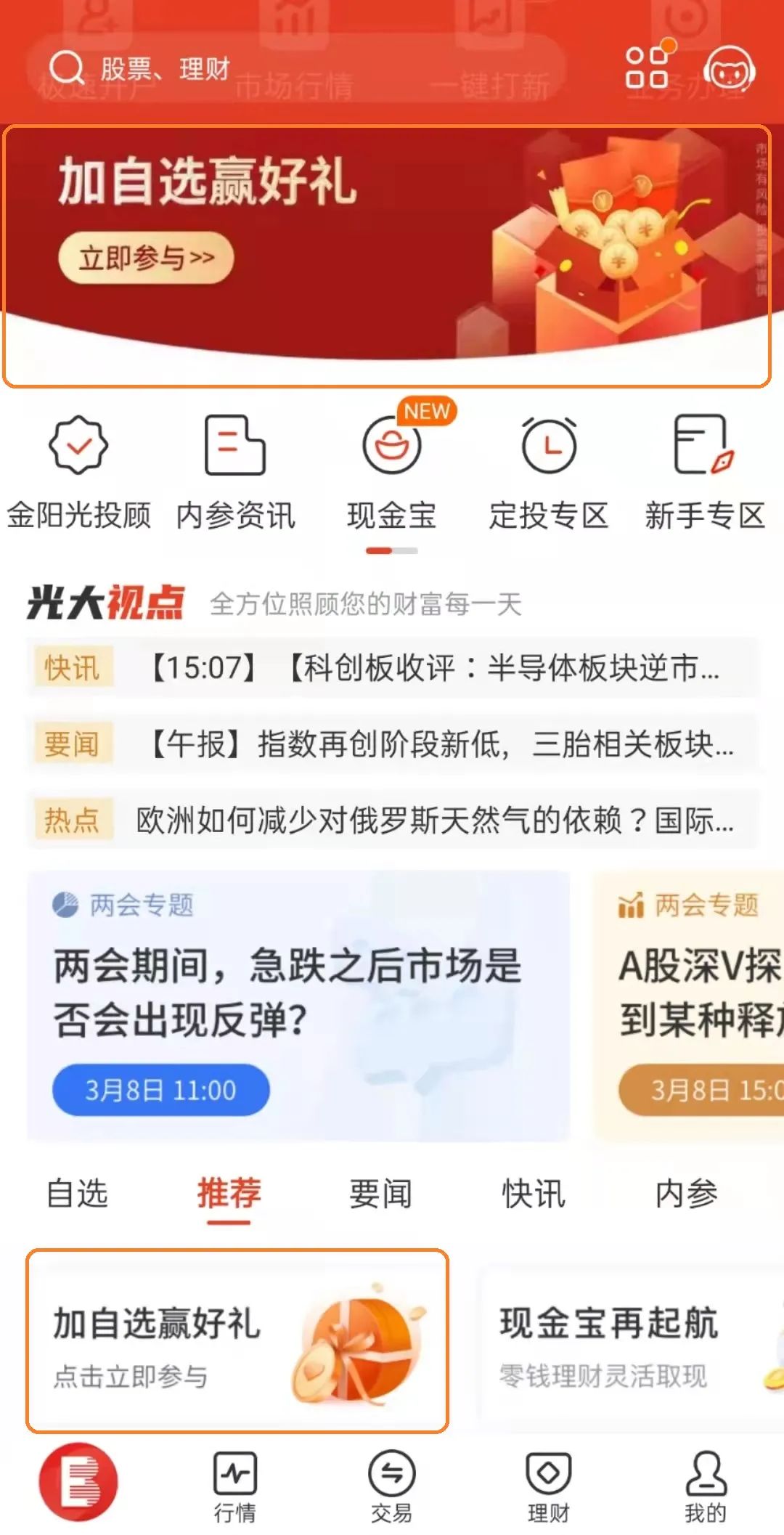Open the 现金宝再起航 card
This screenshot has height=1535, width=784.
624,1343
